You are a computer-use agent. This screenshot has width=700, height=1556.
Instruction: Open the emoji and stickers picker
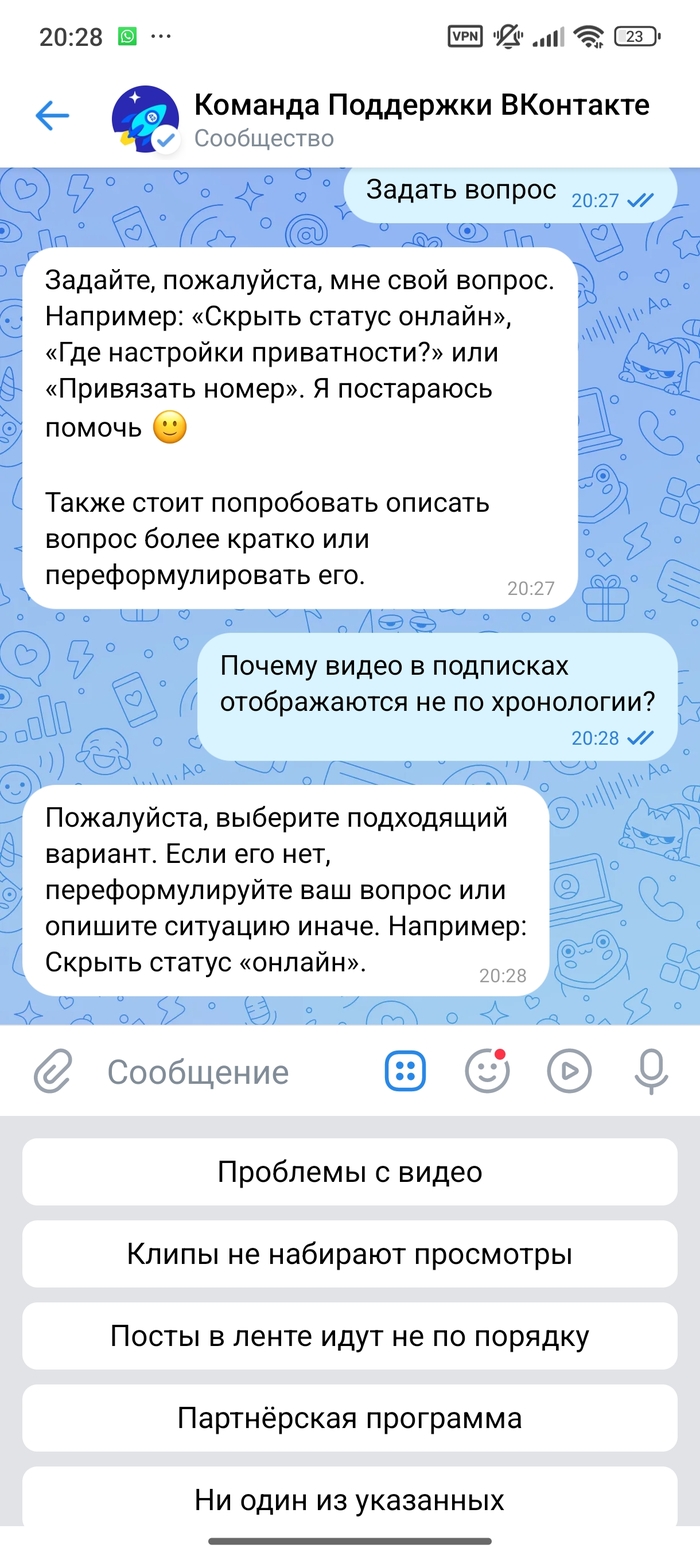[x=487, y=1072]
